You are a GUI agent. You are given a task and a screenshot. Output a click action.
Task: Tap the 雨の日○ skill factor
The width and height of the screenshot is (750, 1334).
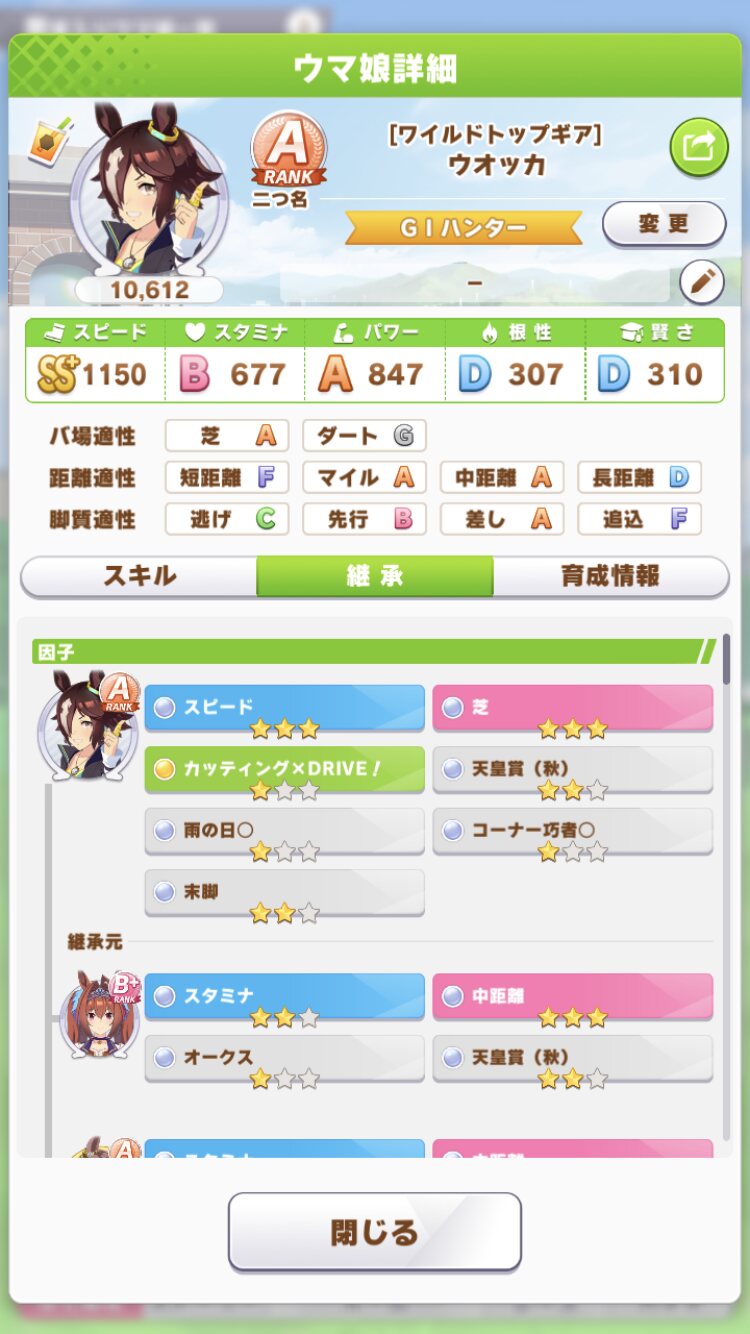[x=285, y=831]
